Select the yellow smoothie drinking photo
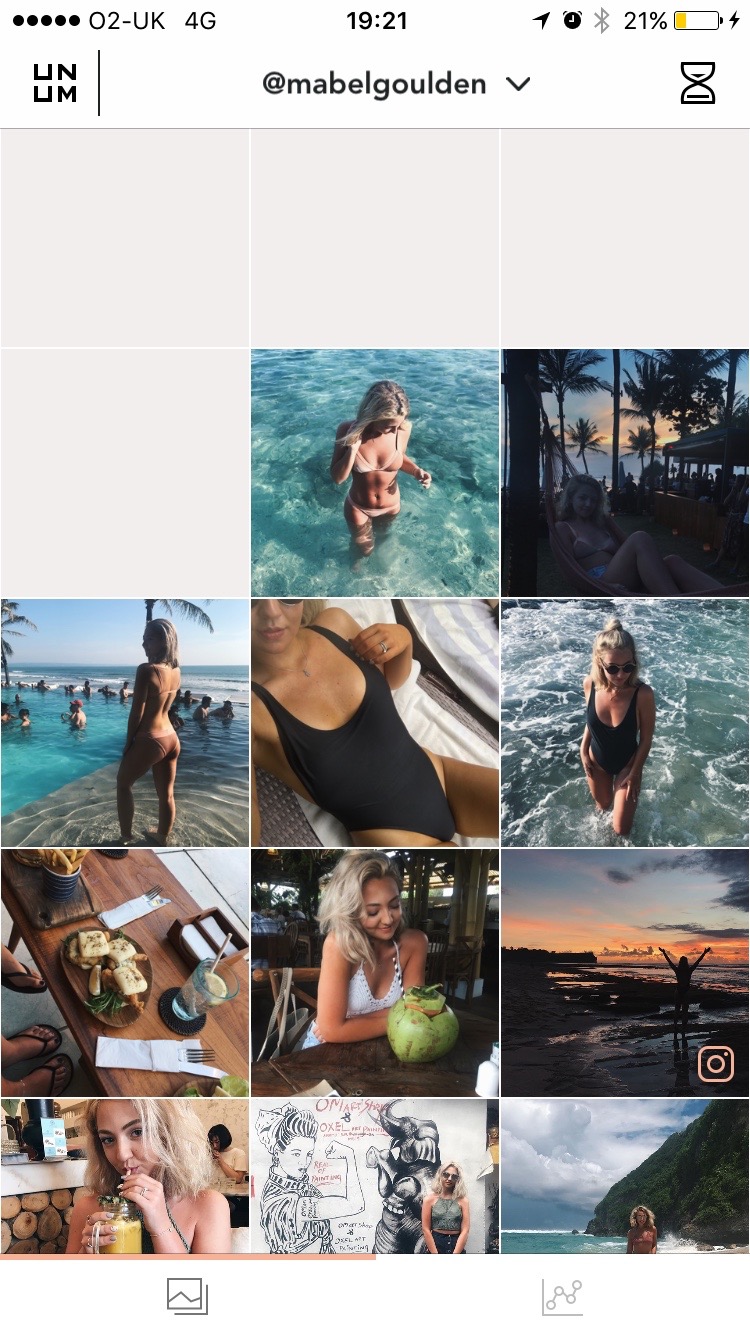 click(125, 1176)
